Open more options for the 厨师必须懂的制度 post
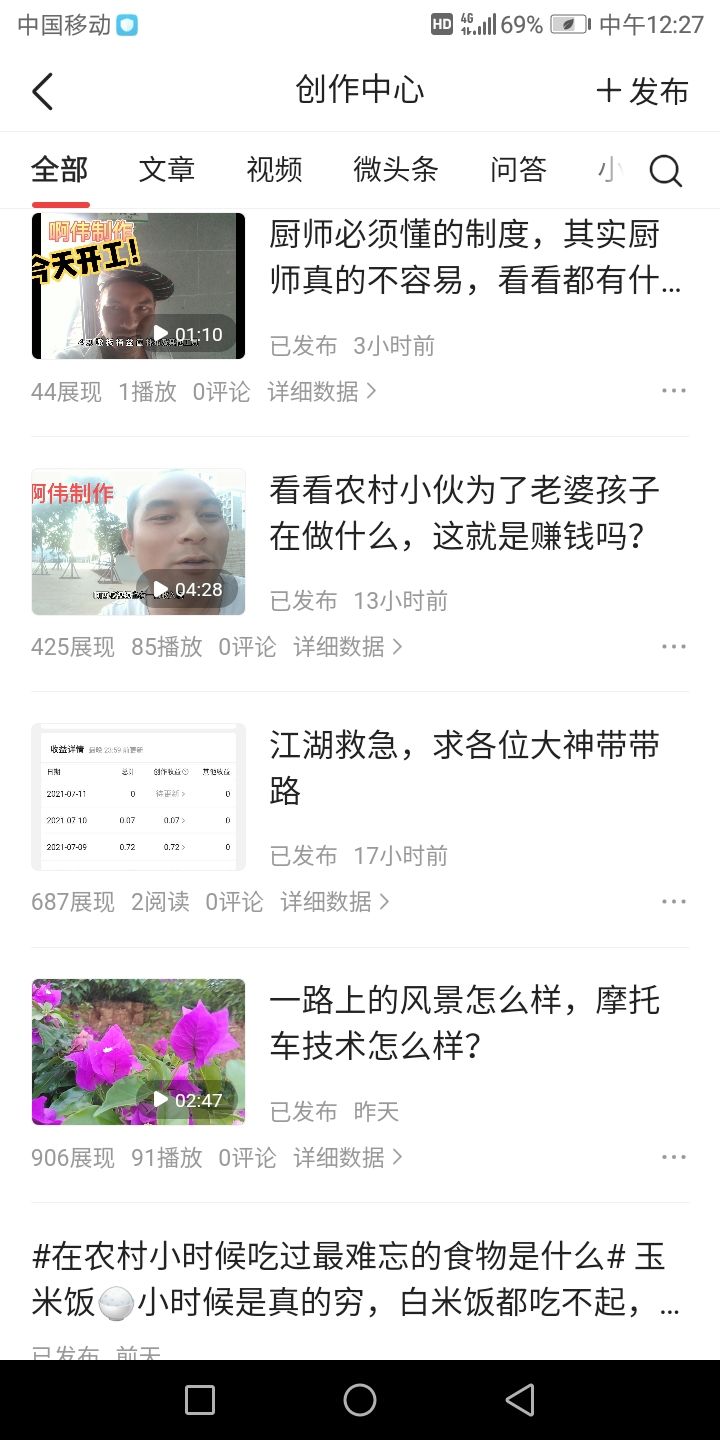 click(x=674, y=390)
